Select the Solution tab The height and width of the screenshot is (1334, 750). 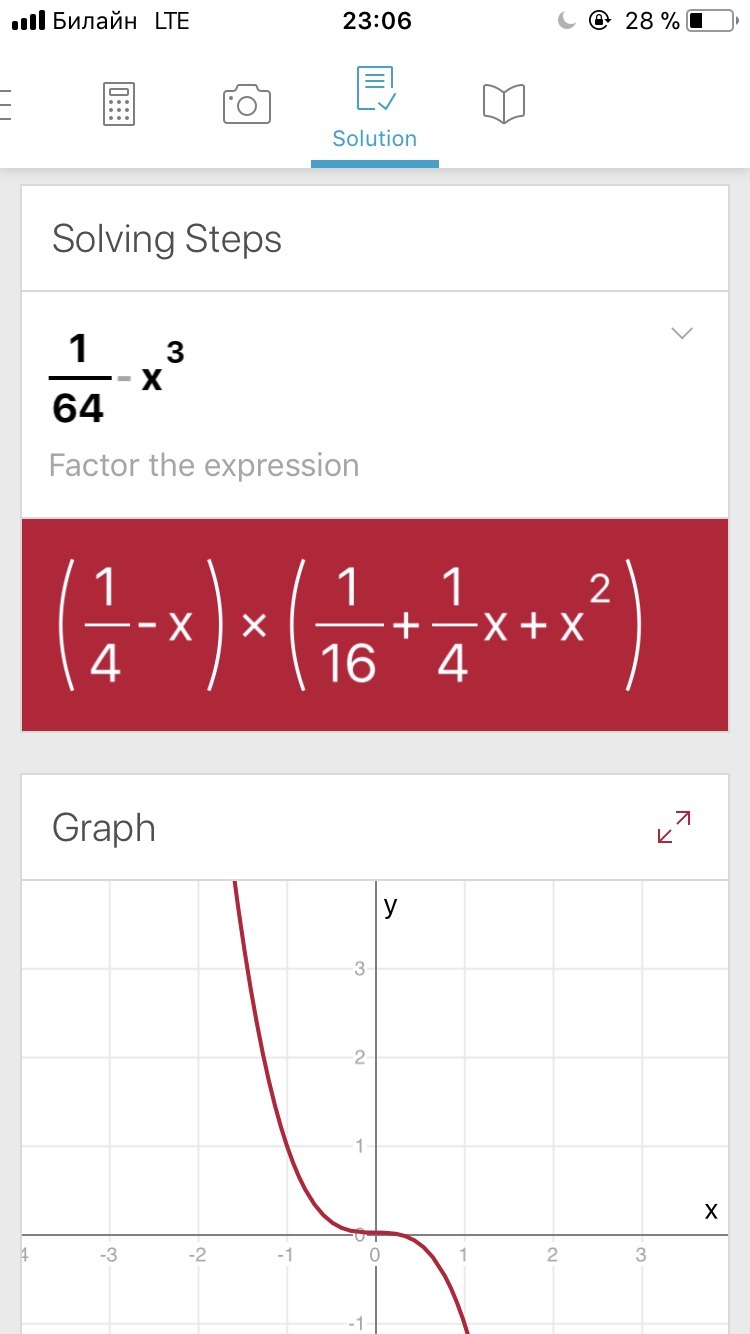pos(375,108)
